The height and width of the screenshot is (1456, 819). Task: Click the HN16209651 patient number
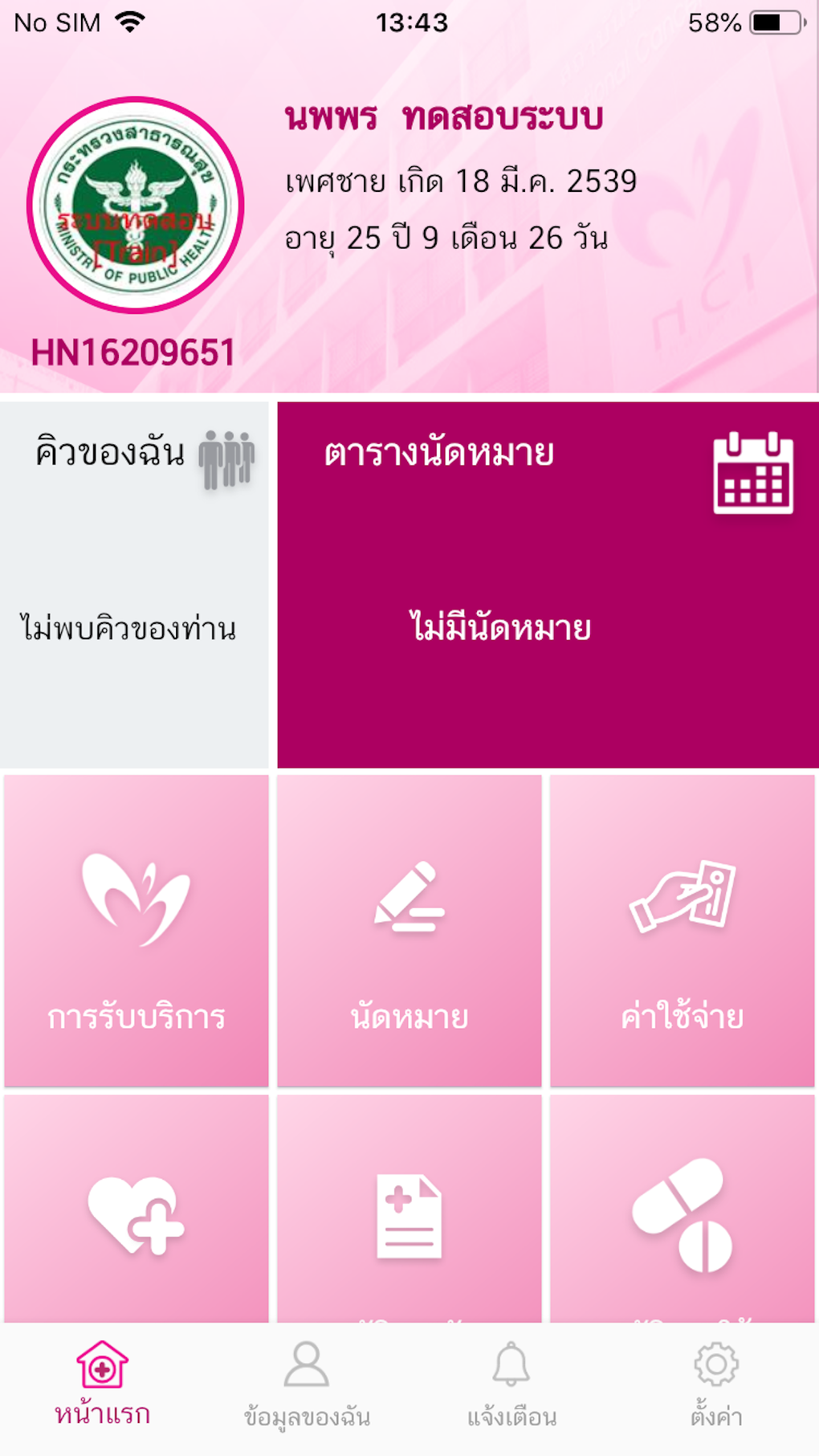pos(132,351)
